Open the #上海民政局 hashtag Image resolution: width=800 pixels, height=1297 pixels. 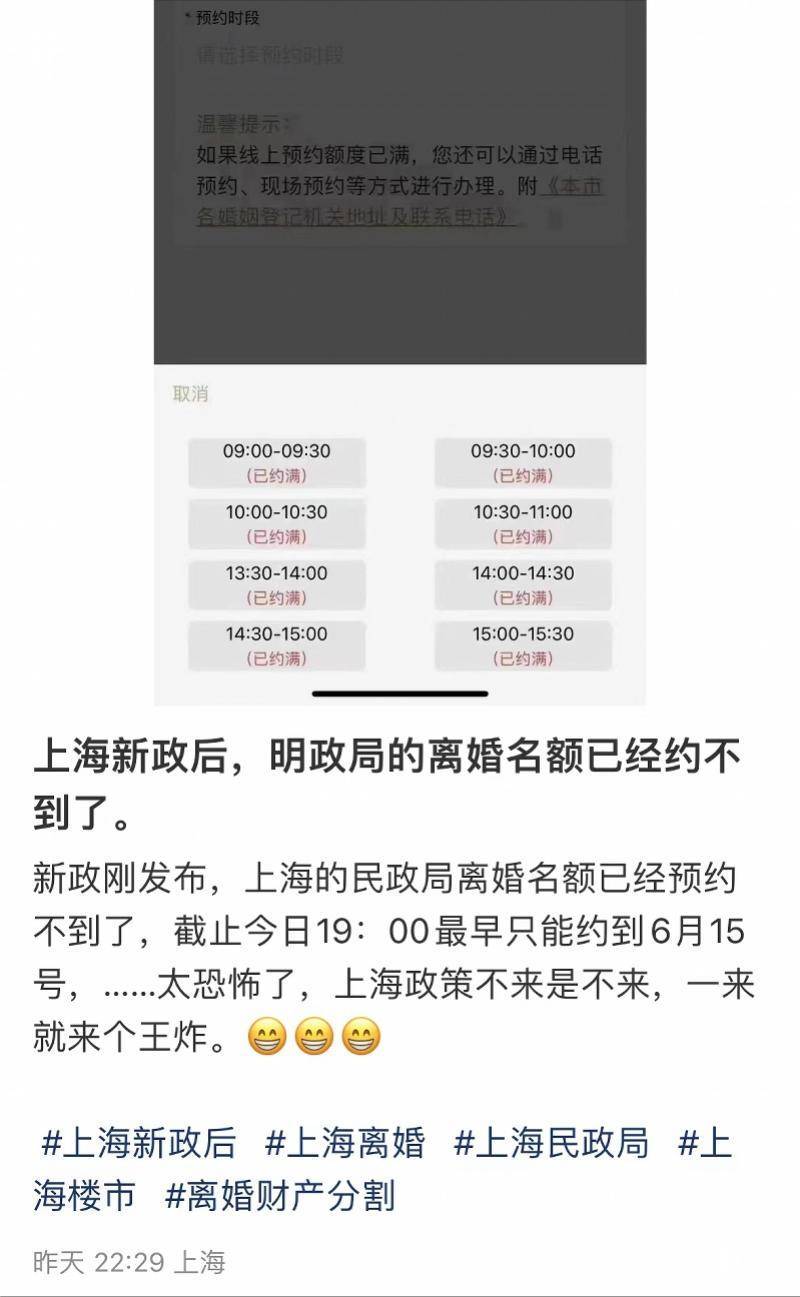551,1142
